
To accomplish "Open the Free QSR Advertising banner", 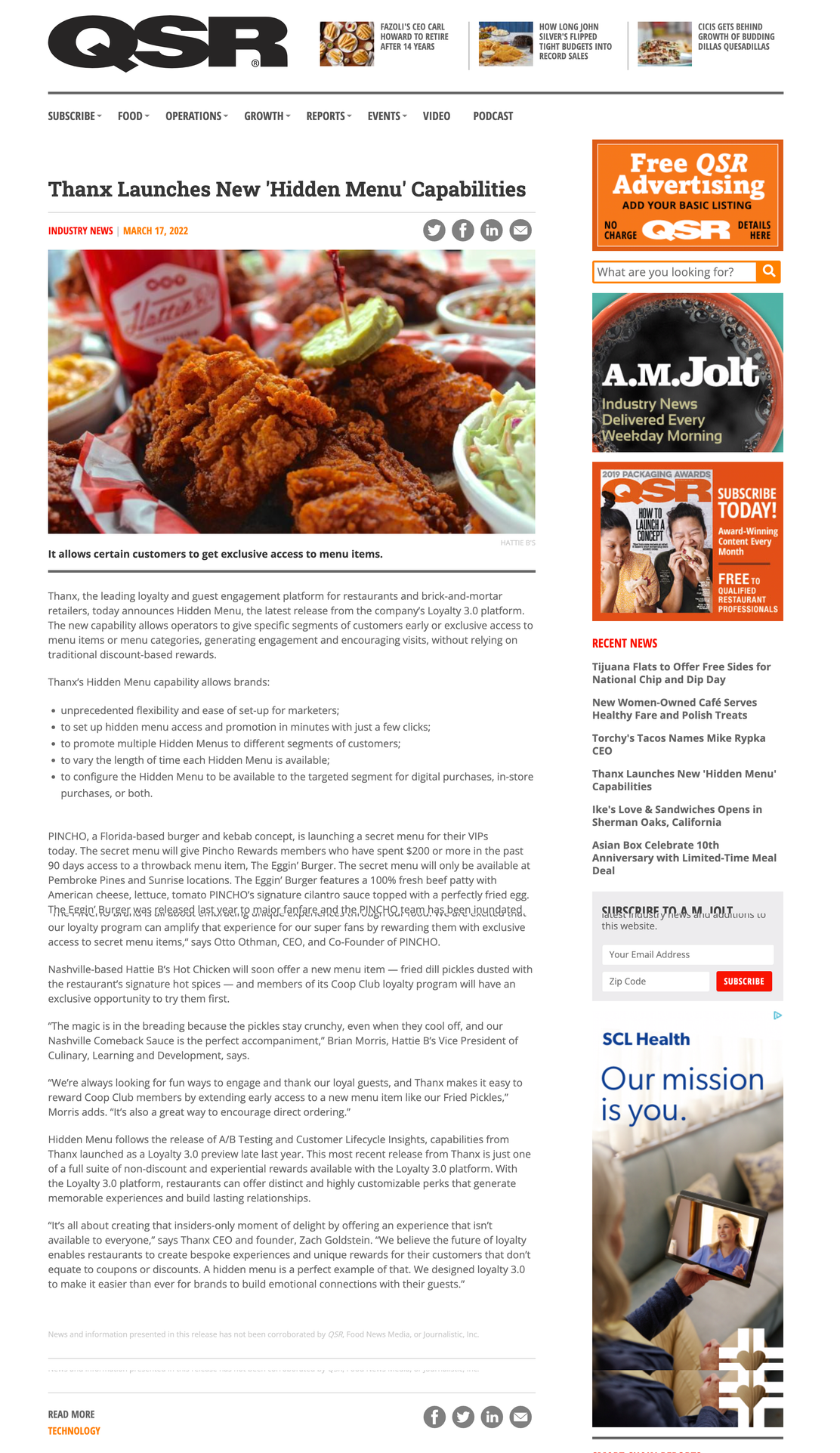I will pyautogui.click(x=687, y=195).
